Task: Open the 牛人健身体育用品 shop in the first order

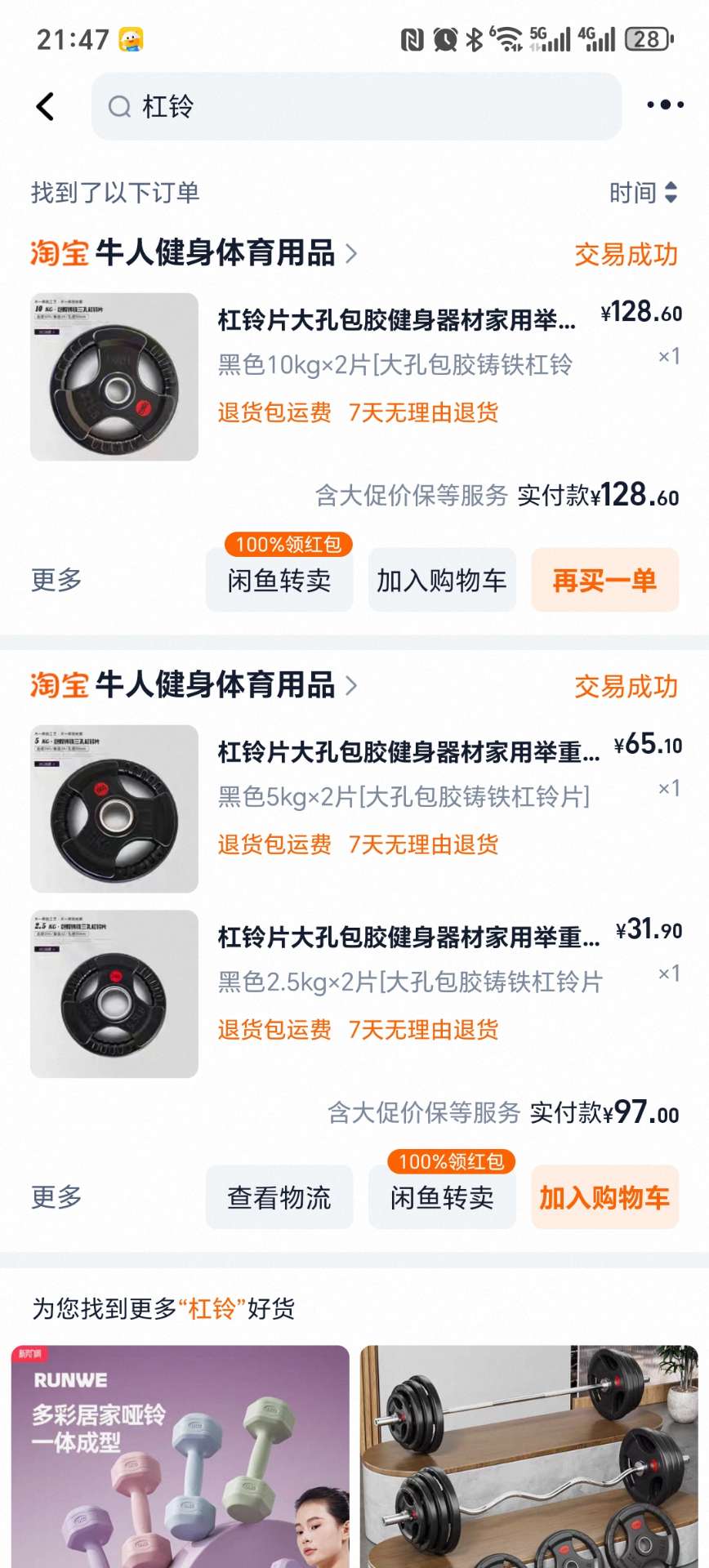Action: (216, 253)
